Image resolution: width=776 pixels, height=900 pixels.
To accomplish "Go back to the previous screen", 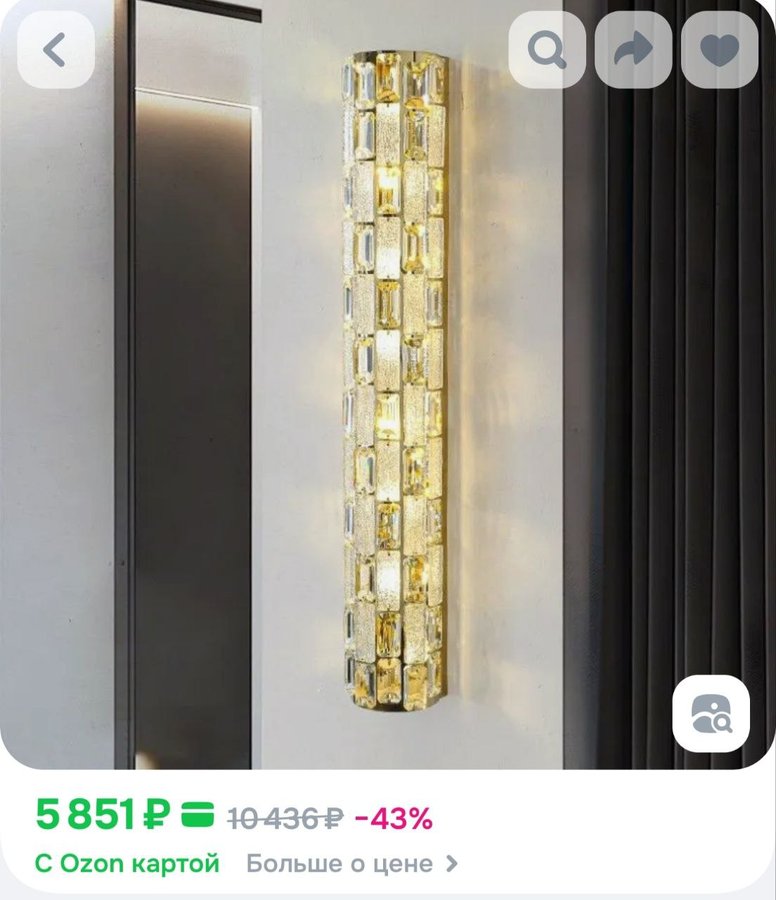I will click(x=55, y=50).
